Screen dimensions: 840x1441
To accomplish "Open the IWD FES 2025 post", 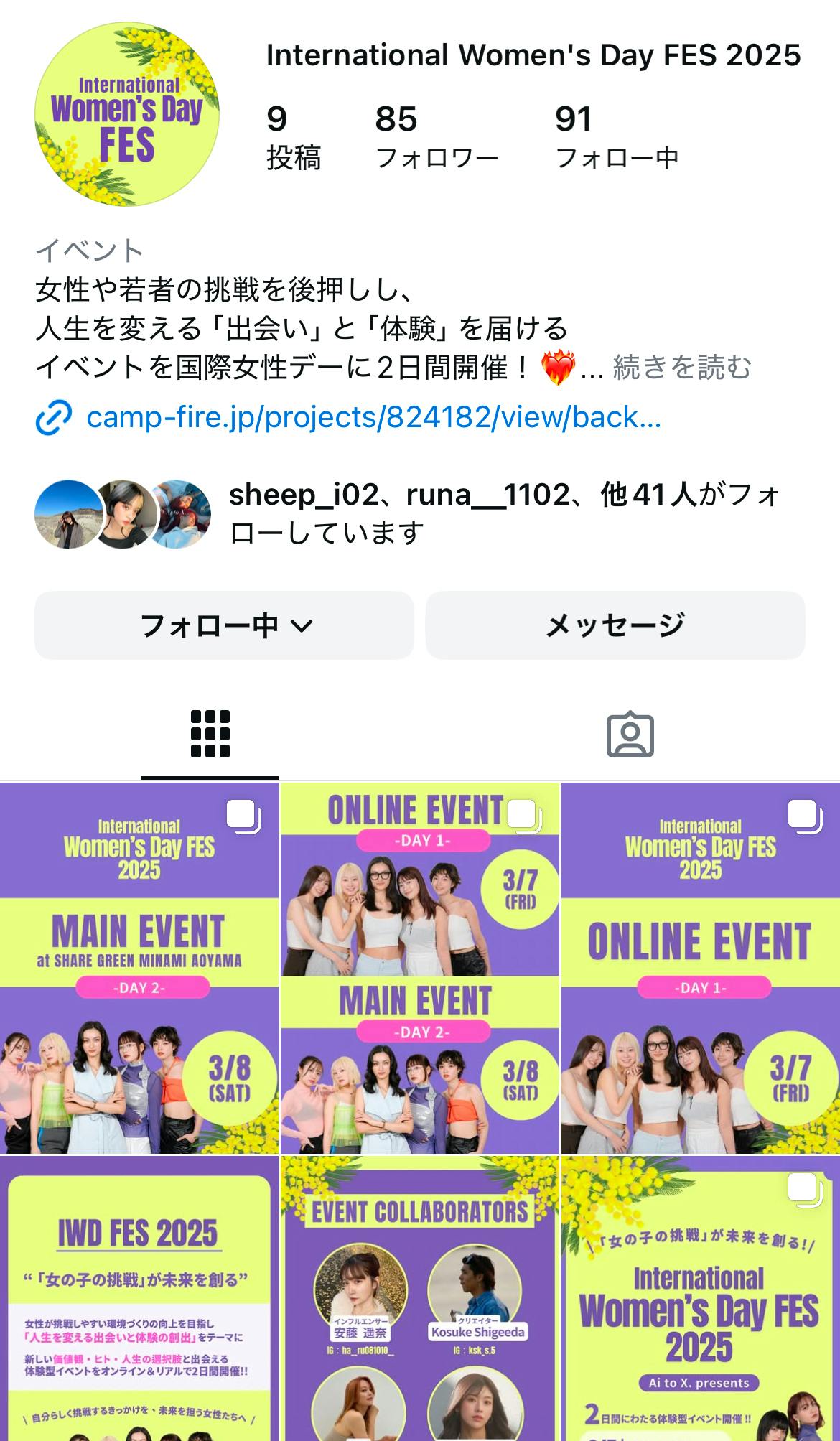I will tap(139, 1300).
